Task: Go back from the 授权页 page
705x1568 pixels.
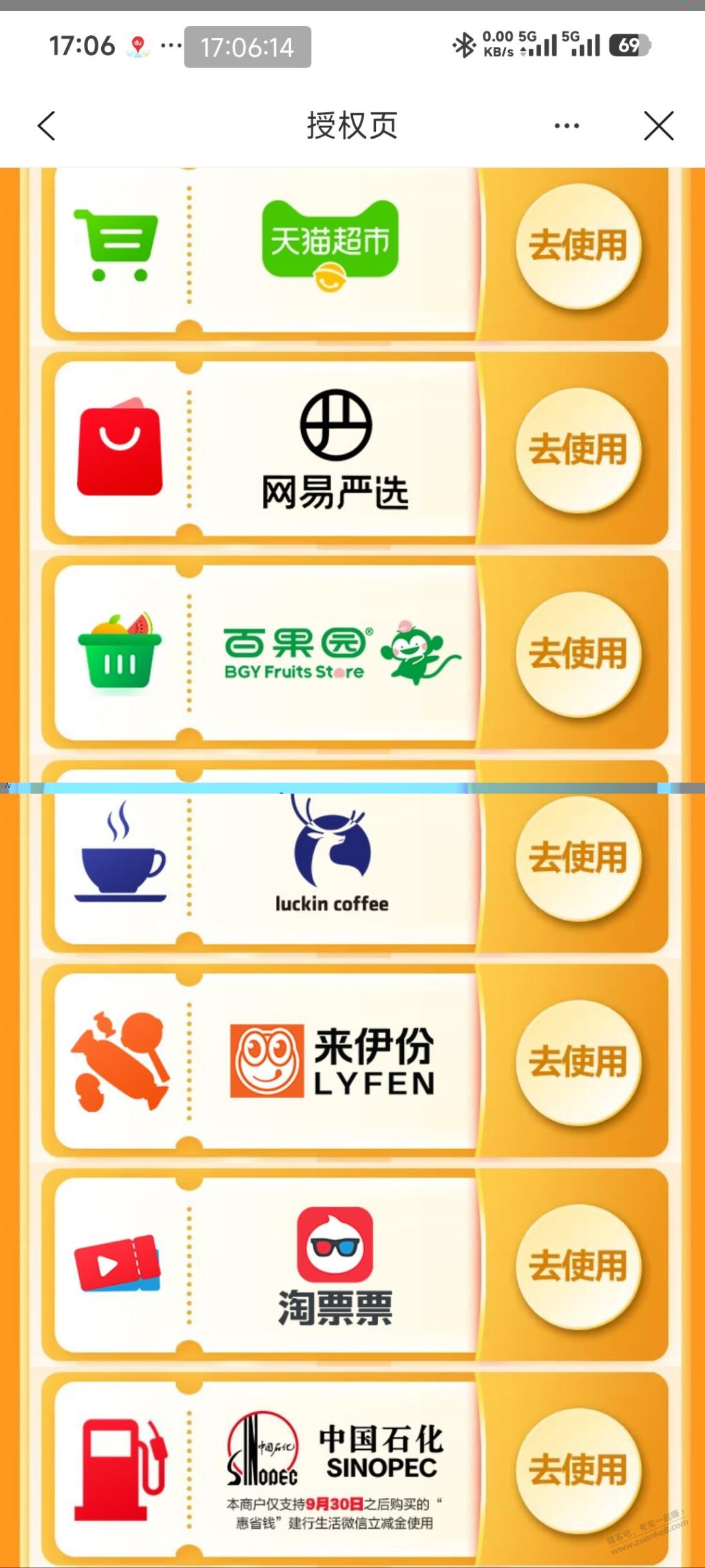Action: coord(47,126)
